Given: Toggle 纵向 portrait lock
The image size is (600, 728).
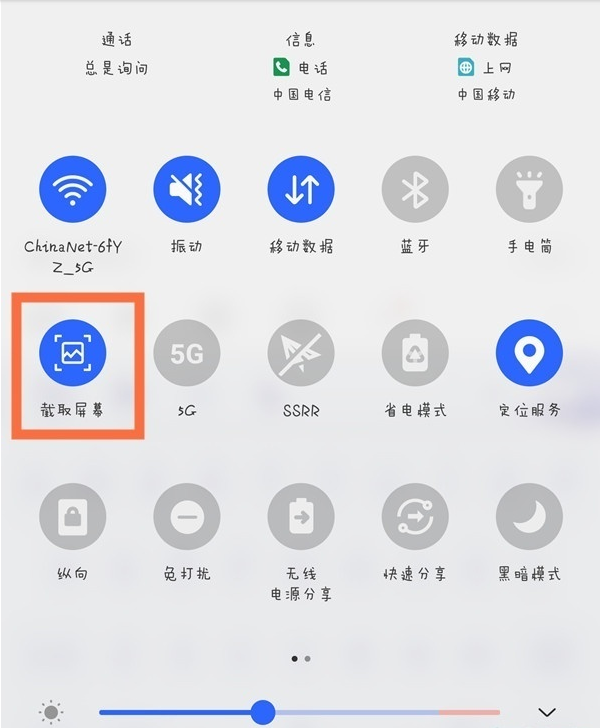Looking at the screenshot, I should click(72, 518).
